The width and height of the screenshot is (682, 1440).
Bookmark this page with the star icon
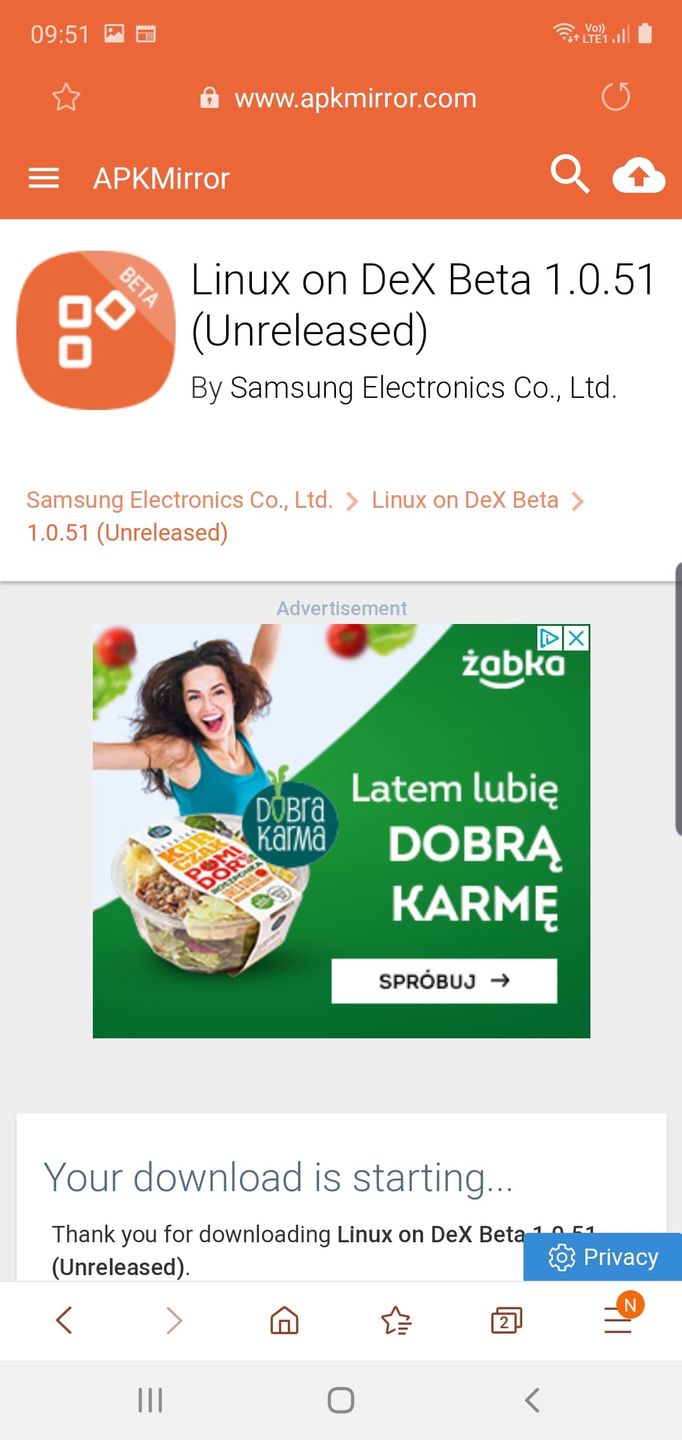pos(66,97)
